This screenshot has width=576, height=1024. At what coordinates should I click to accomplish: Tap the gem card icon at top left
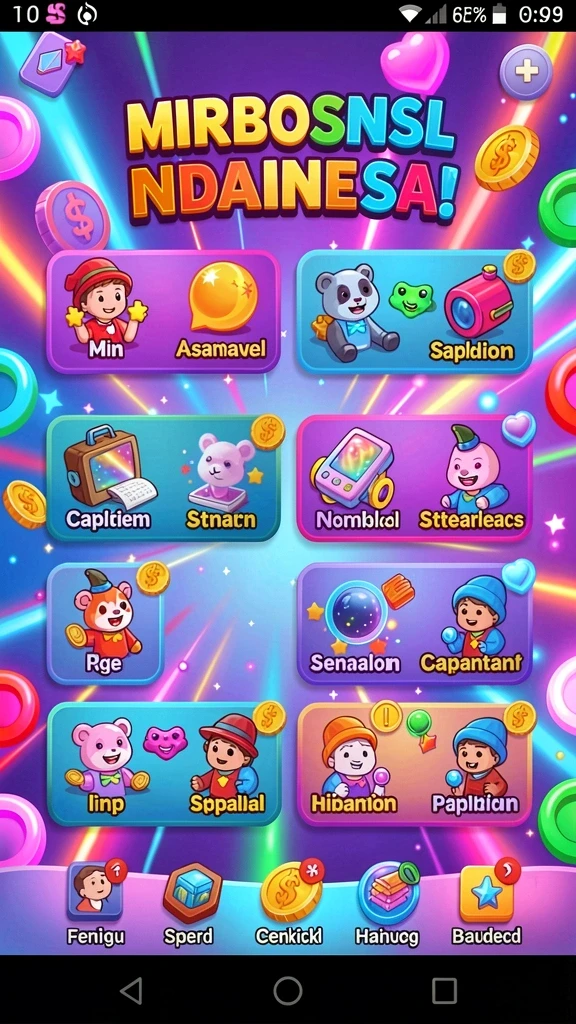coord(51,65)
